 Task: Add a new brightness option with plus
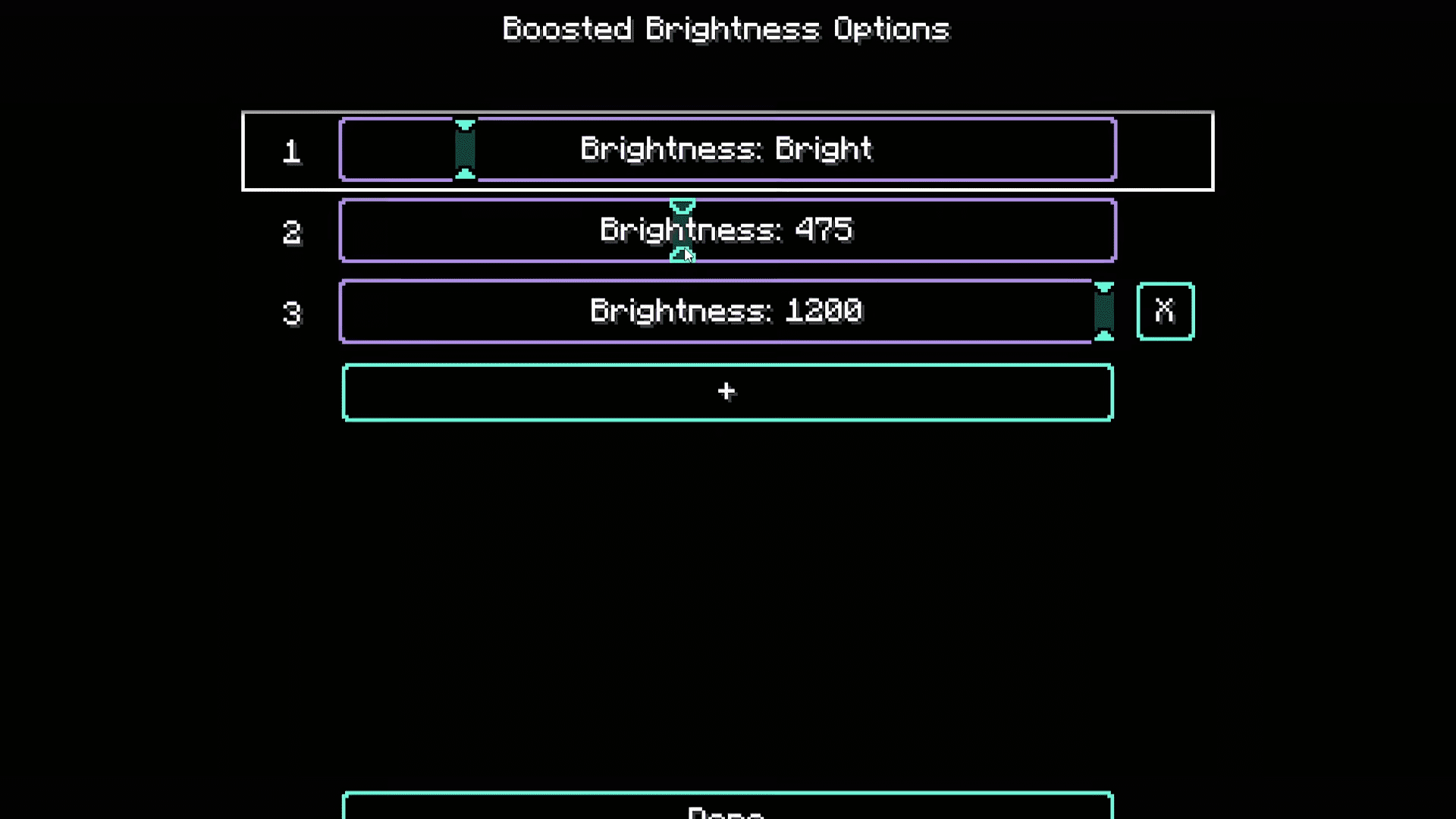[726, 393]
